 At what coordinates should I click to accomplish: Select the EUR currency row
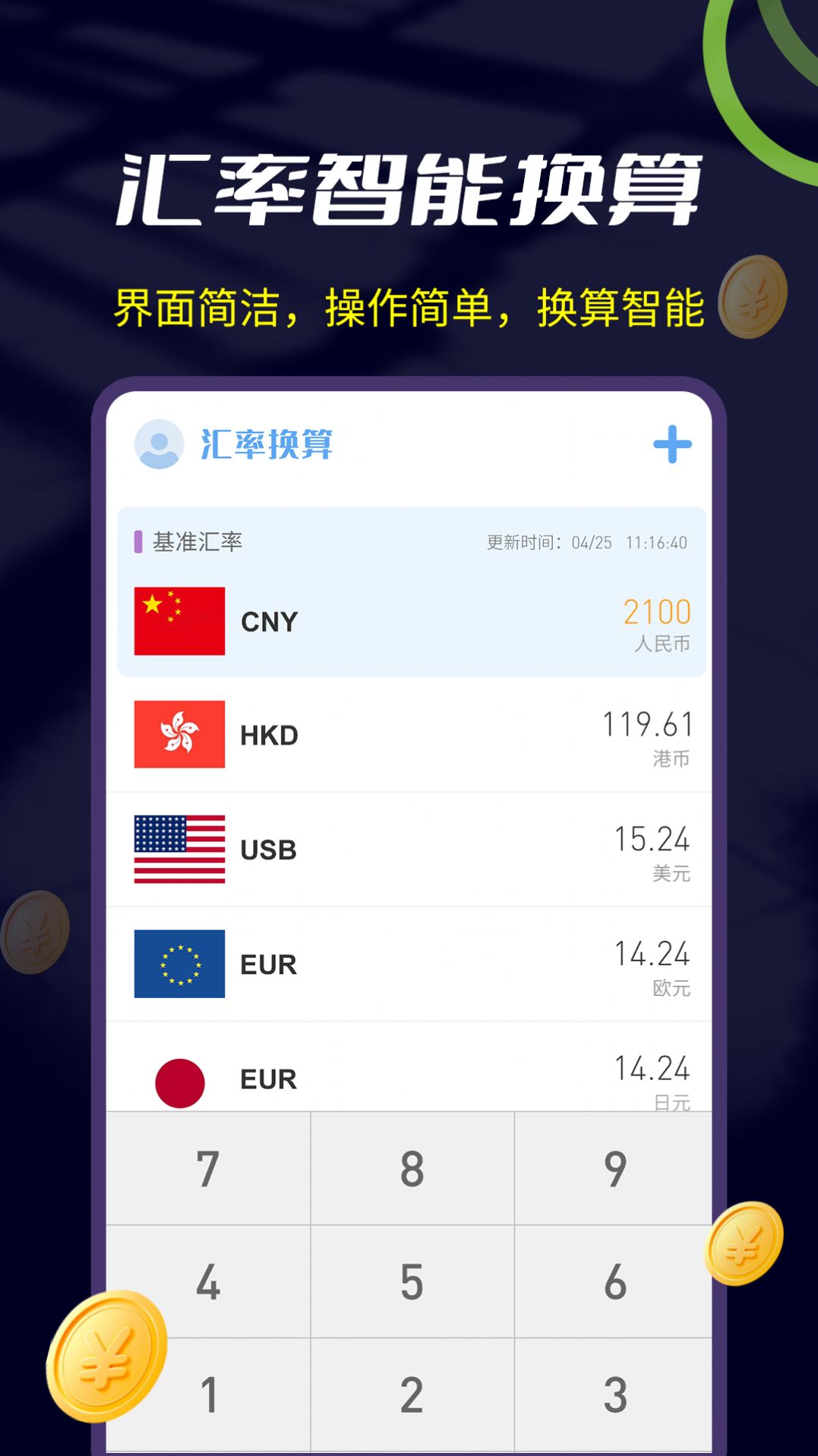point(410,965)
